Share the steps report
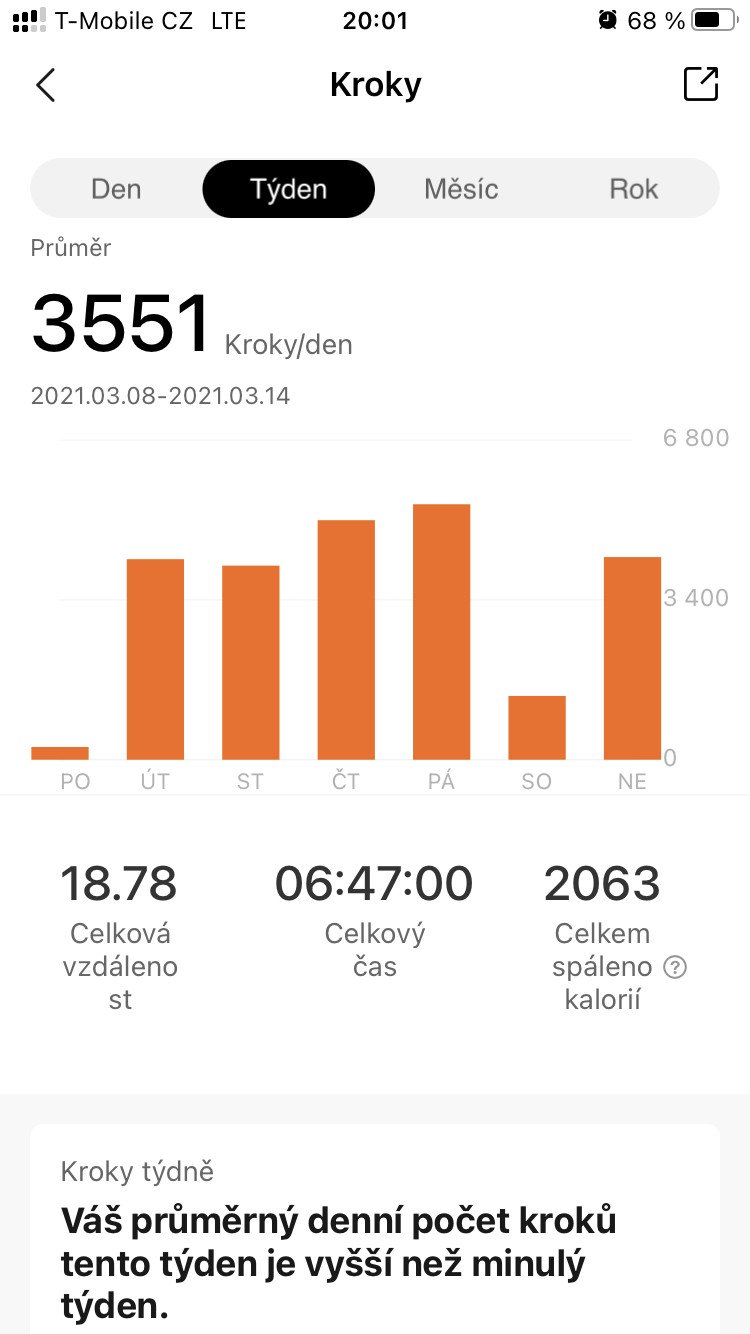This screenshot has height=1334, width=750. pos(701,84)
